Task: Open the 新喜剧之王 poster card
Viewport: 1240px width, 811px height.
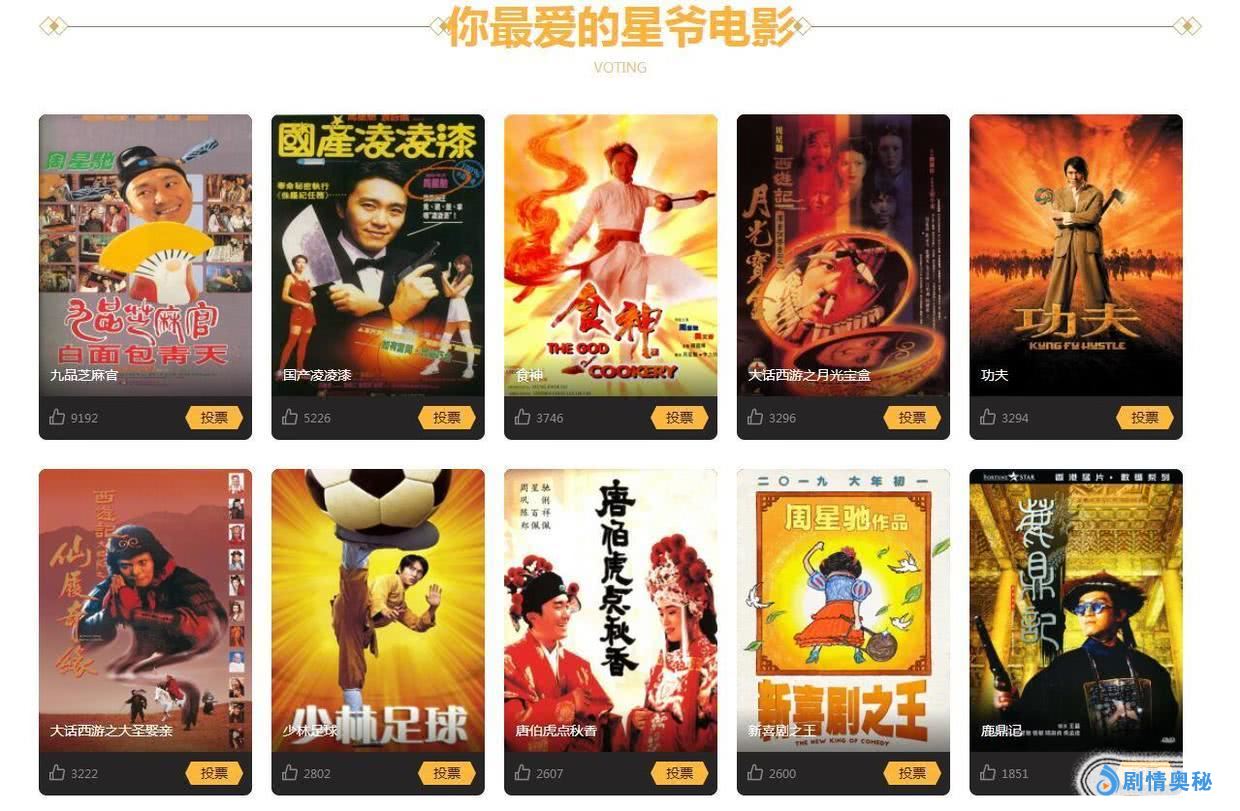Action: pyautogui.click(x=843, y=608)
